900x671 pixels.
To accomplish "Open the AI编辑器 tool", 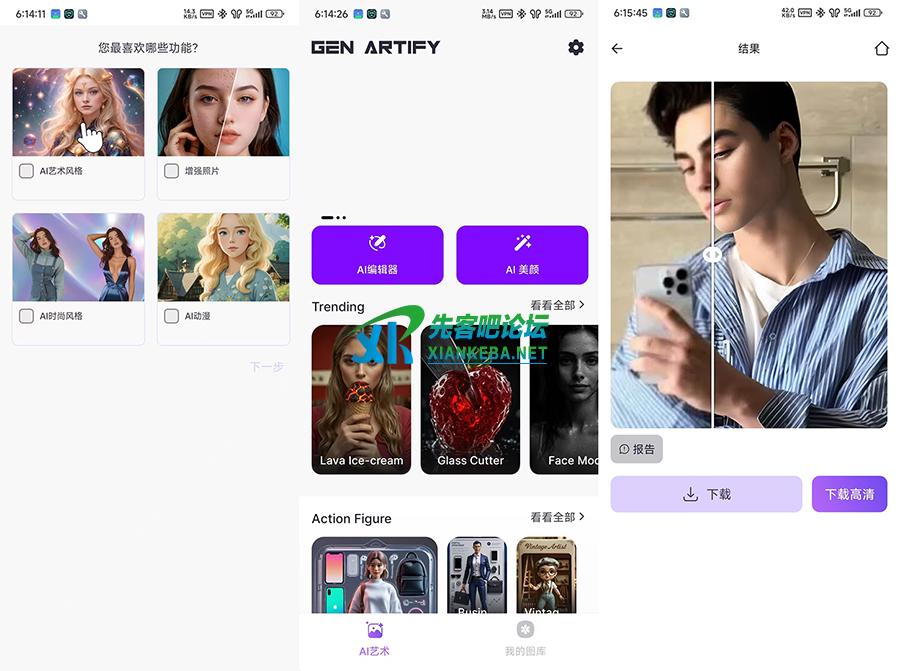I will pos(377,254).
